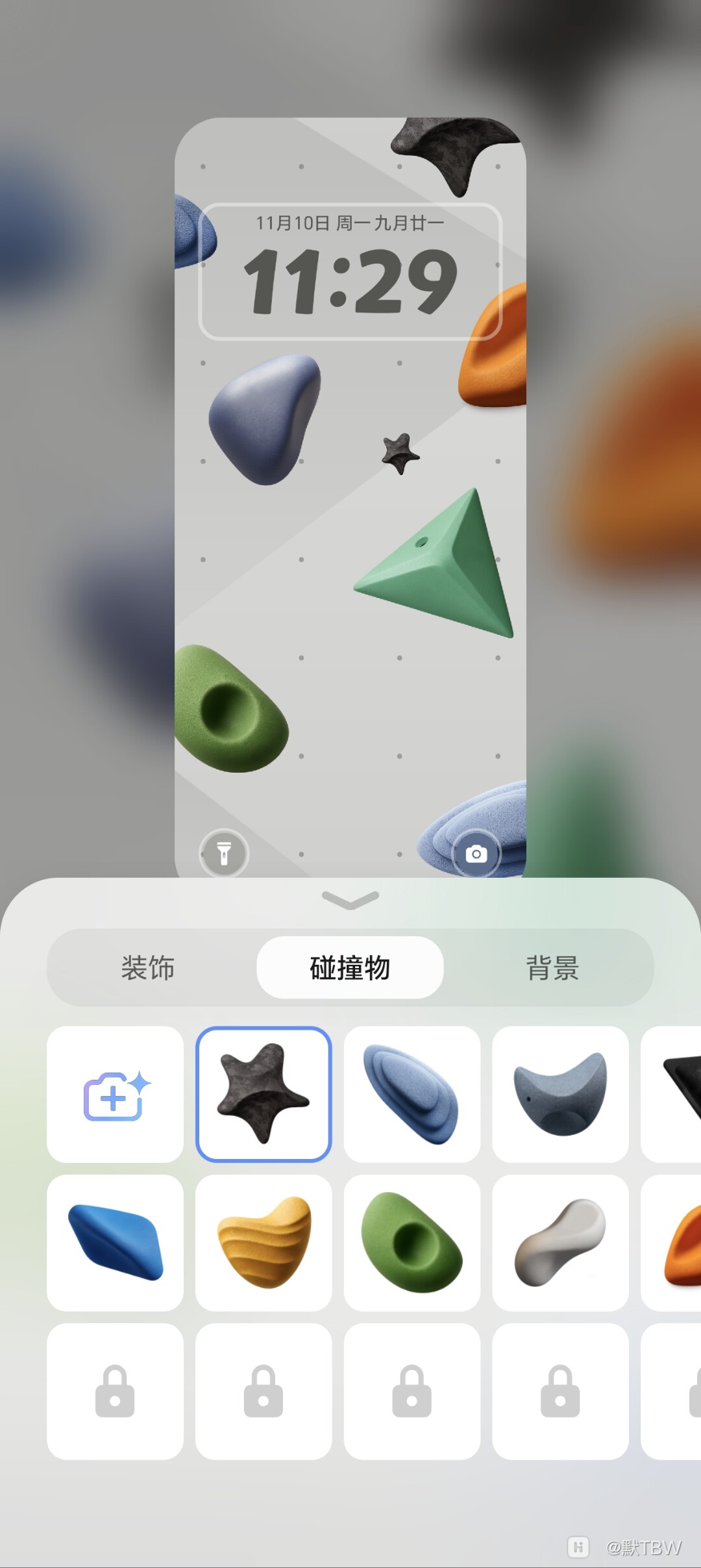Screen dimensions: 701x1568
Task: Collapse the panel with the down chevron
Action: [350, 900]
